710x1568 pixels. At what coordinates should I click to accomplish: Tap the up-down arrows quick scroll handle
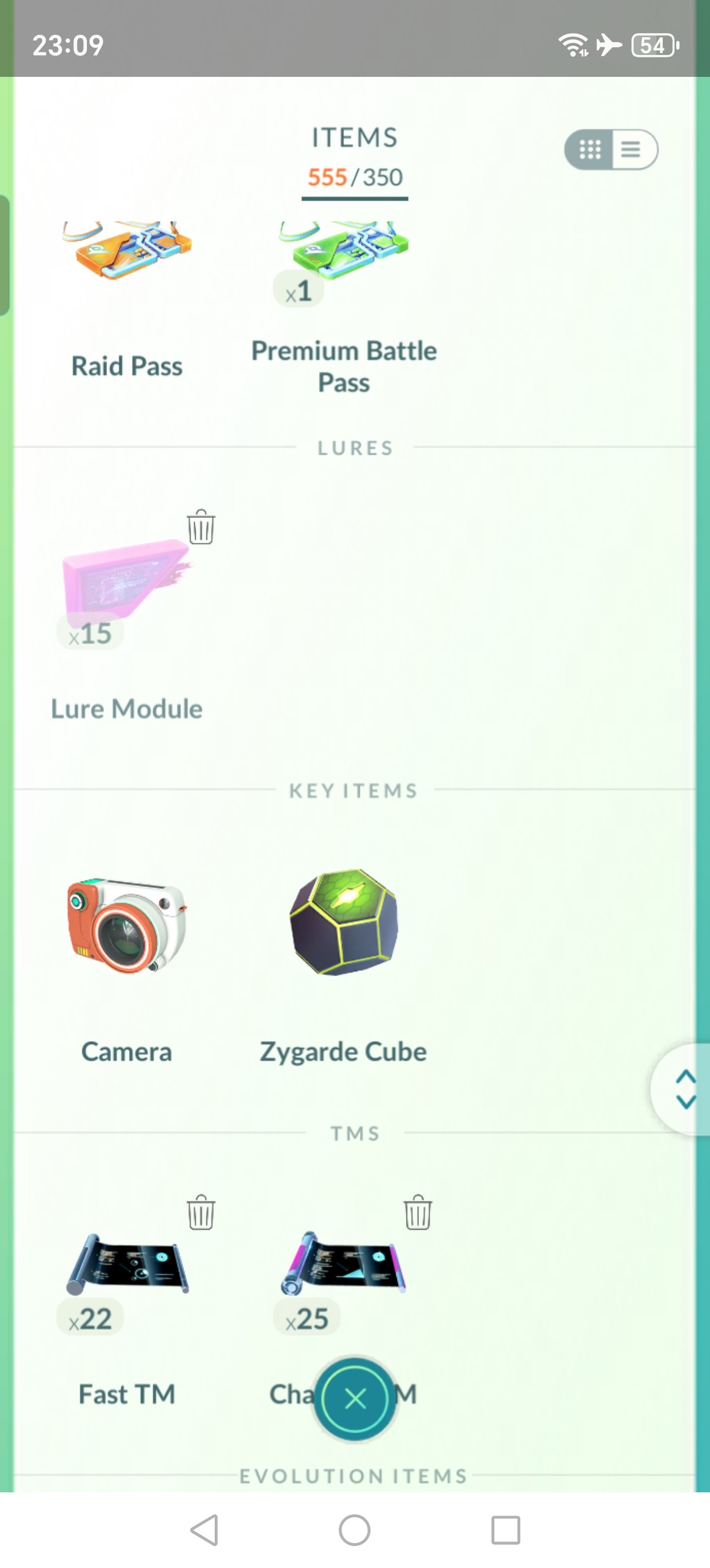(x=686, y=1089)
